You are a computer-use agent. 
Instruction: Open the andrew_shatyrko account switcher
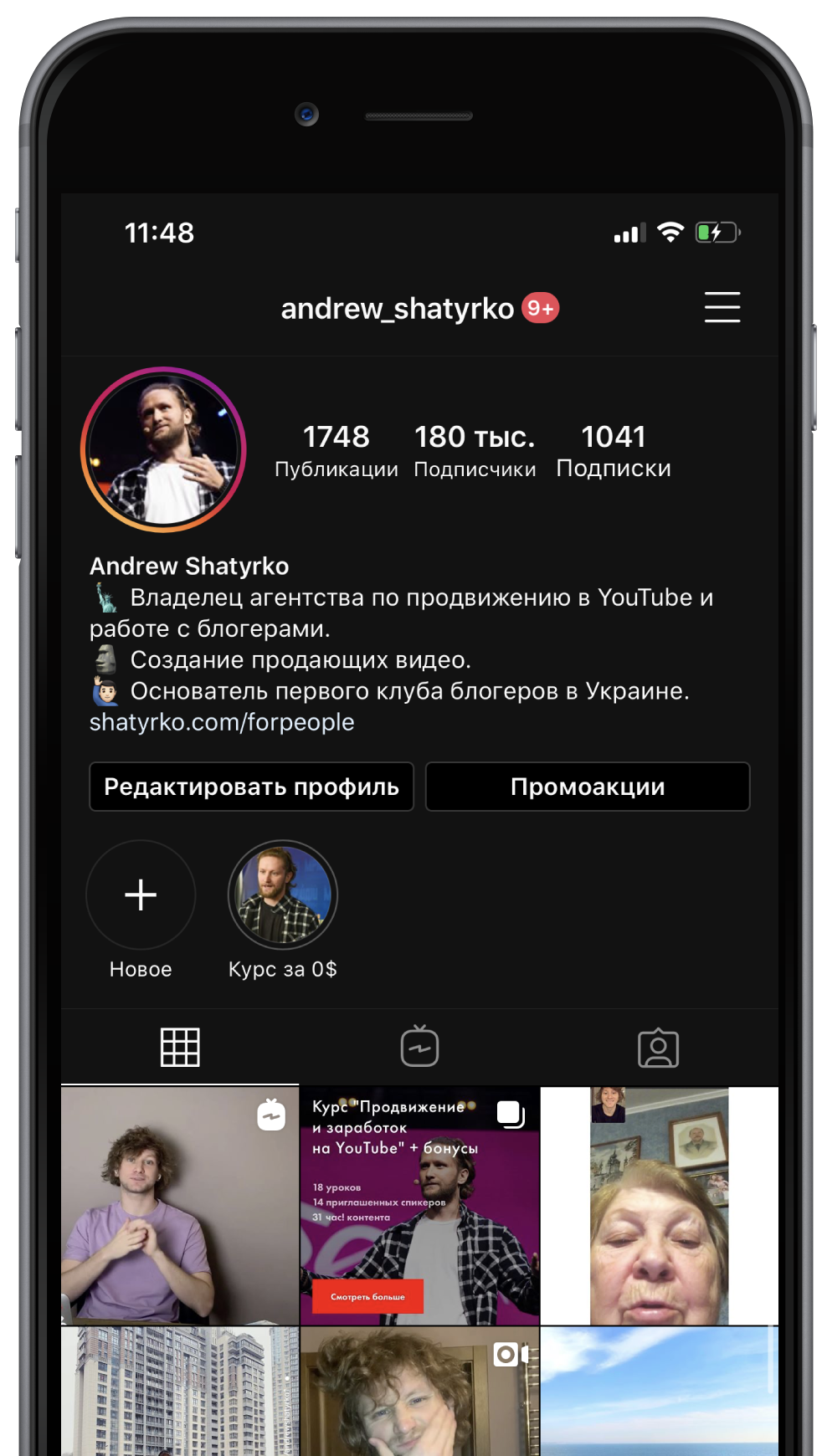pyautogui.click(x=398, y=309)
